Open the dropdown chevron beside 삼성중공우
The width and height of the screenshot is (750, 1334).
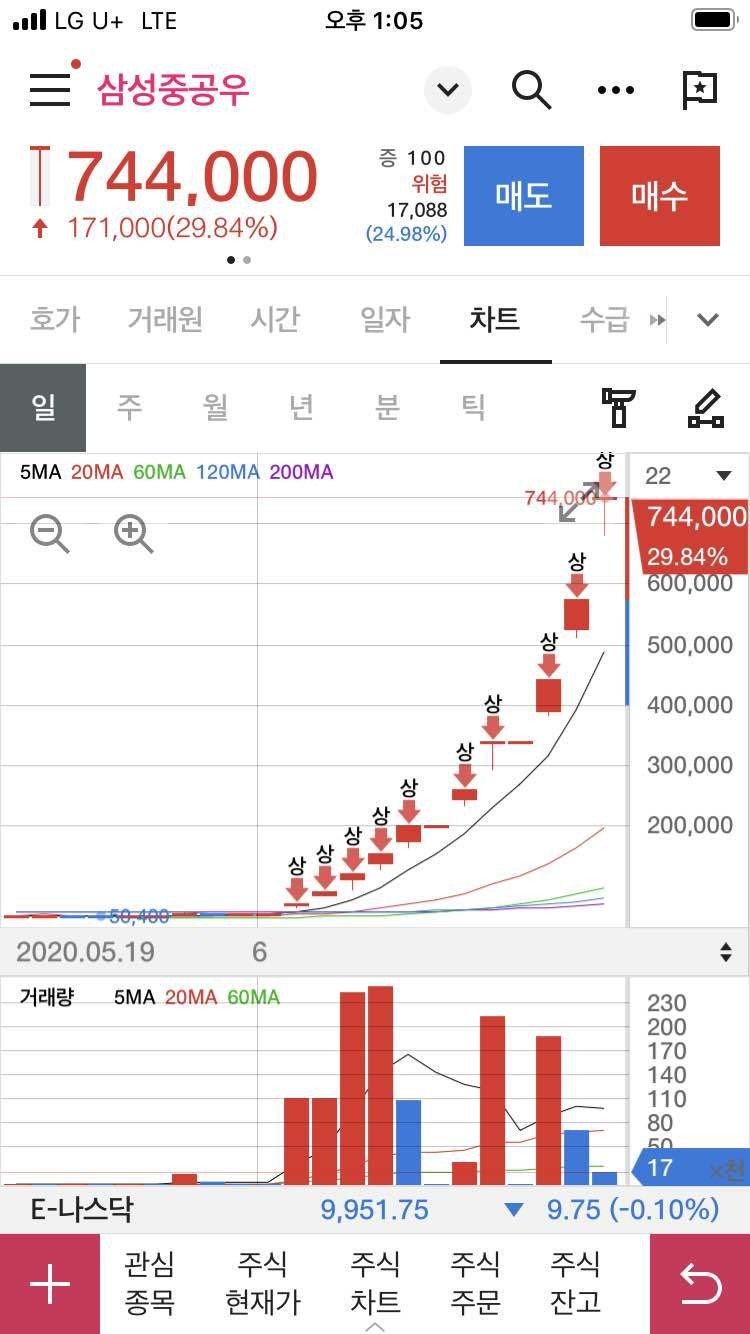tap(447, 89)
